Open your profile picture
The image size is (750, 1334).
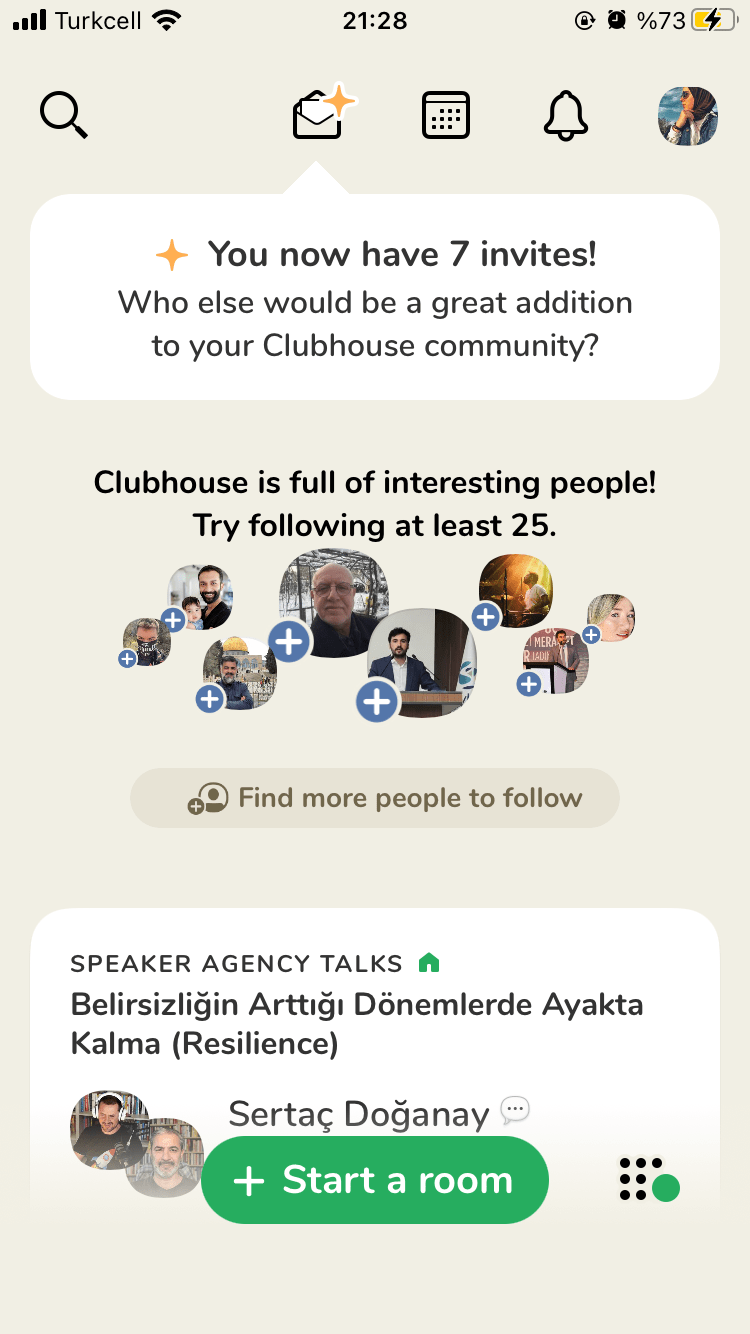[687, 115]
